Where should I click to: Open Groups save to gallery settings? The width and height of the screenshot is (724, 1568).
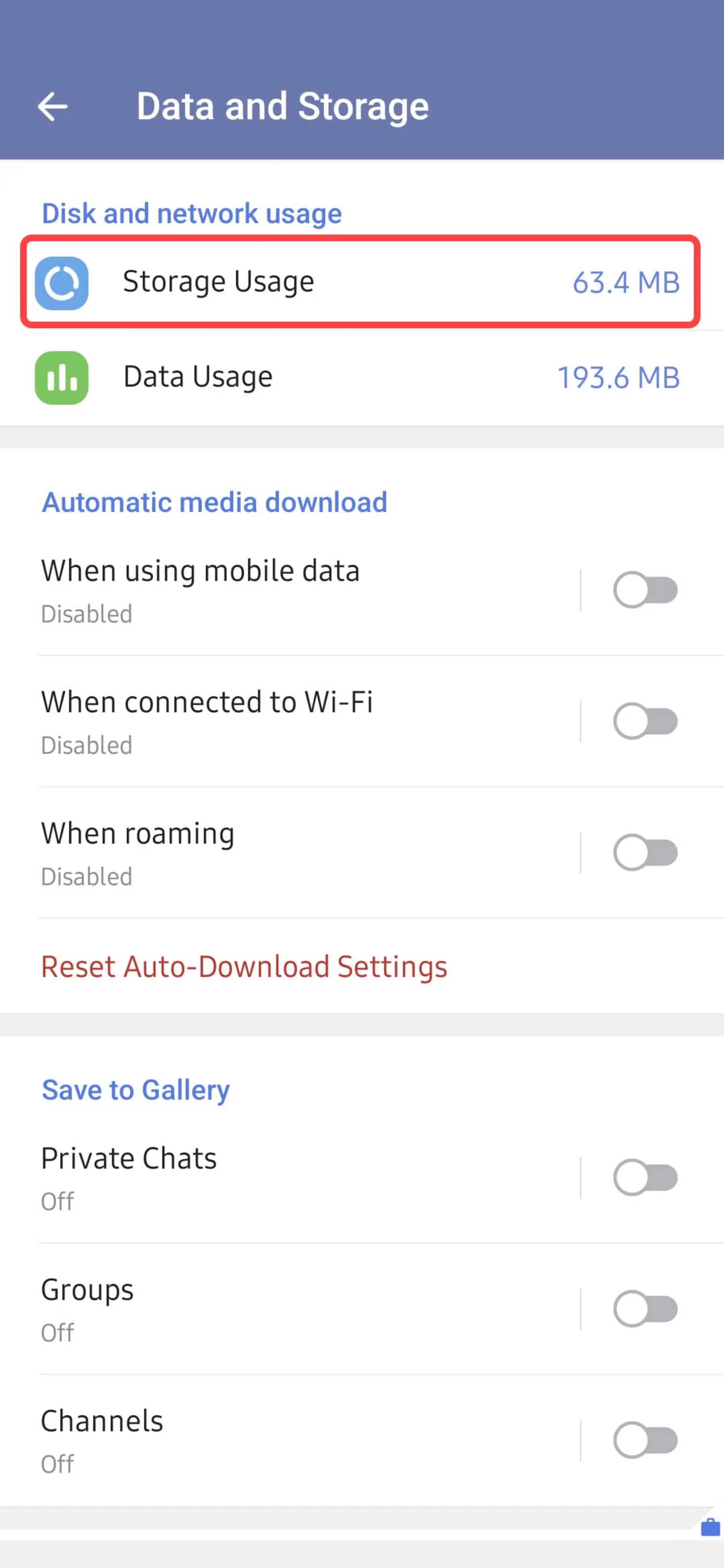click(x=304, y=1309)
